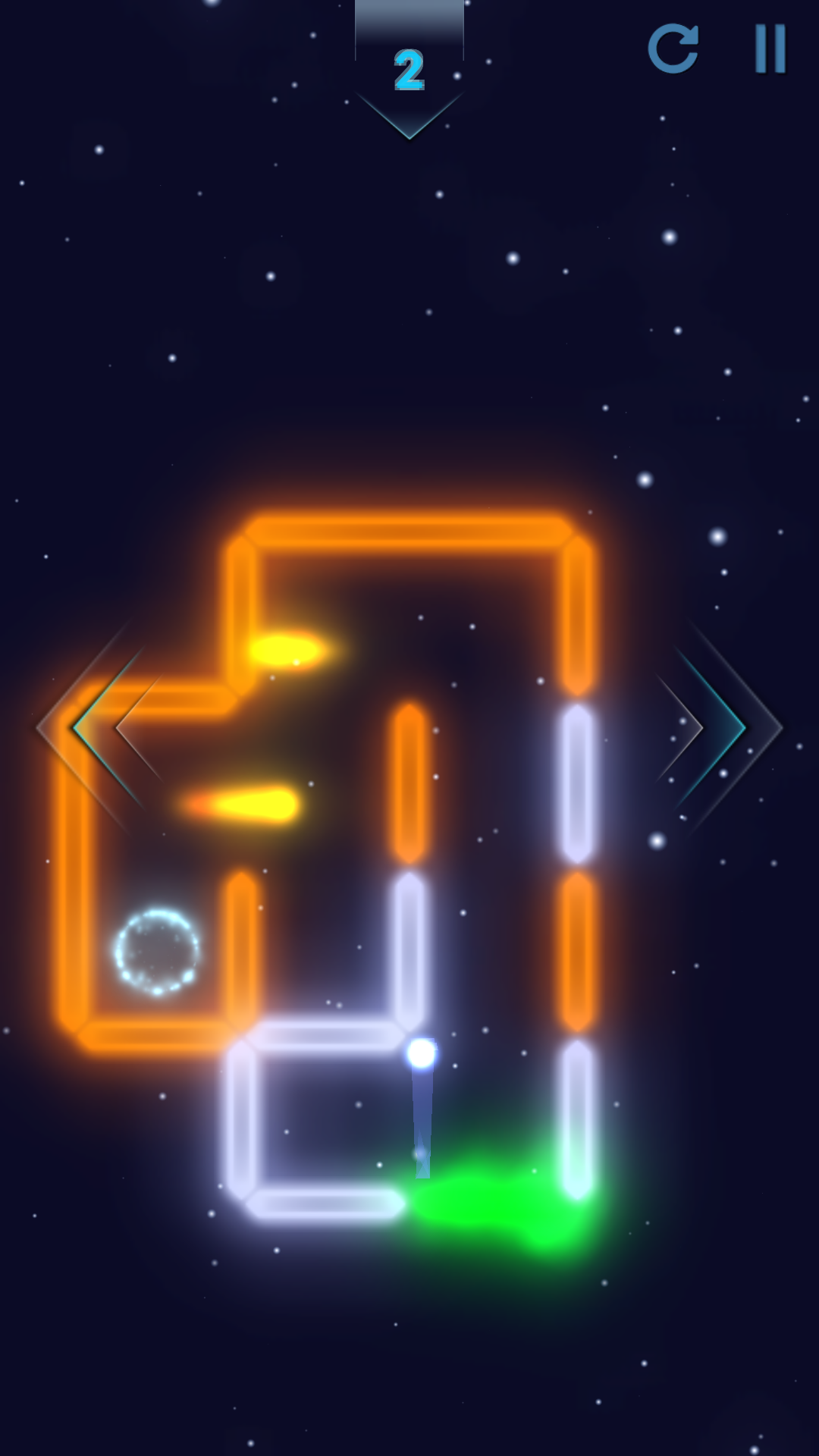819x1456 pixels.
Task: Pause the game
Action: point(770,49)
